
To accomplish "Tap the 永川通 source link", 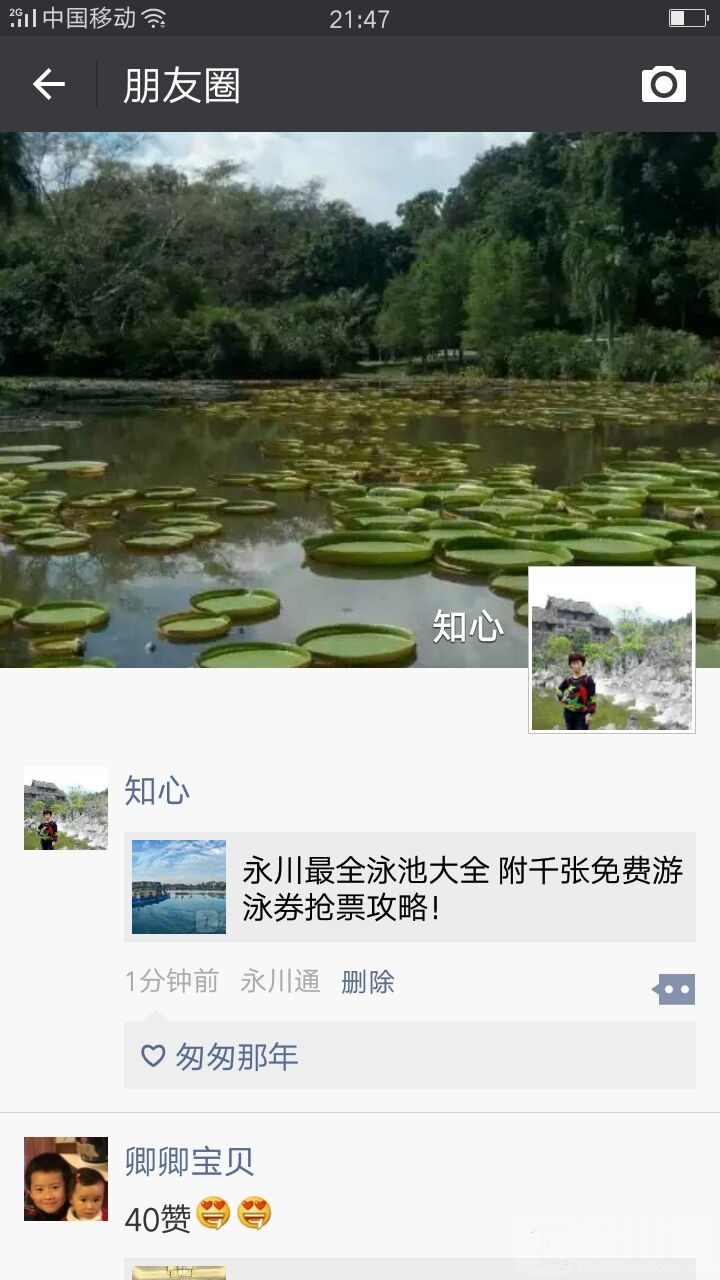I will pyautogui.click(x=280, y=982).
